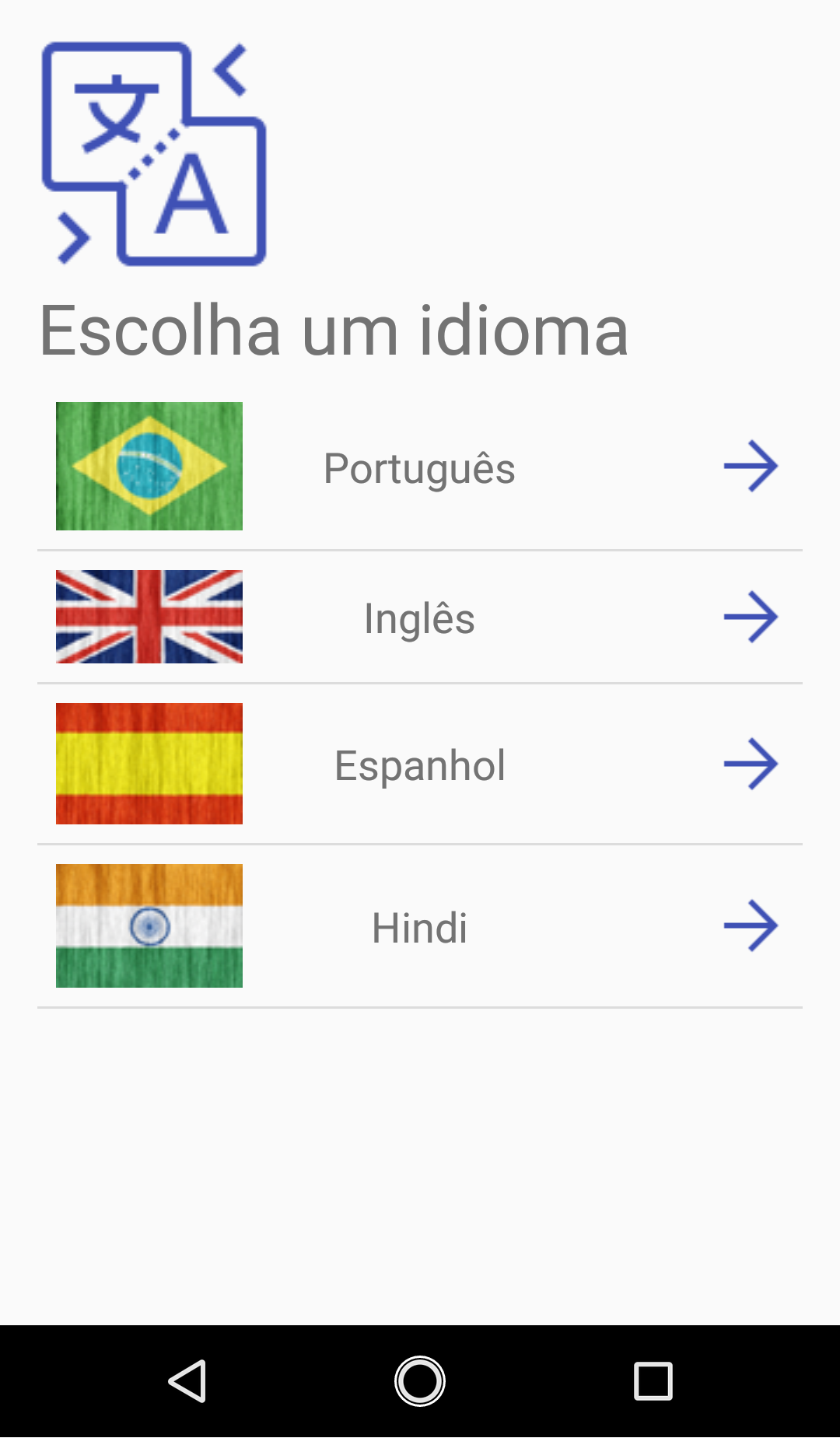
Task: Open the Hindi language option
Action: (420, 925)
